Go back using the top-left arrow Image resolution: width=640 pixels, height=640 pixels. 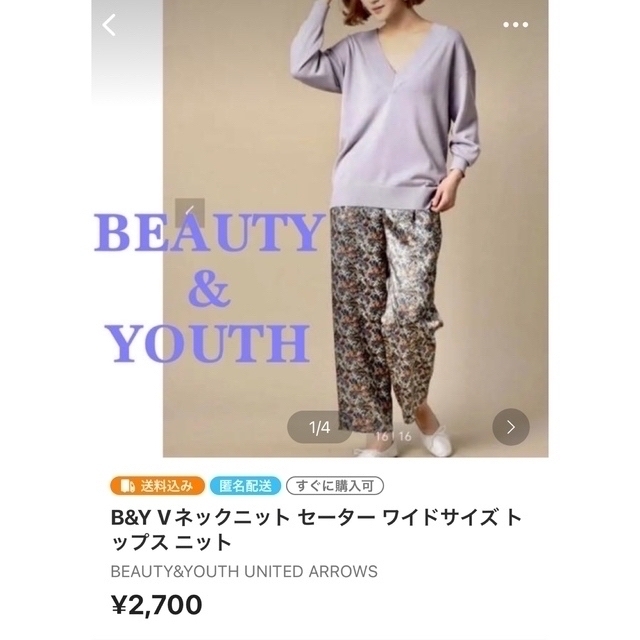click(x=110, y=25)
